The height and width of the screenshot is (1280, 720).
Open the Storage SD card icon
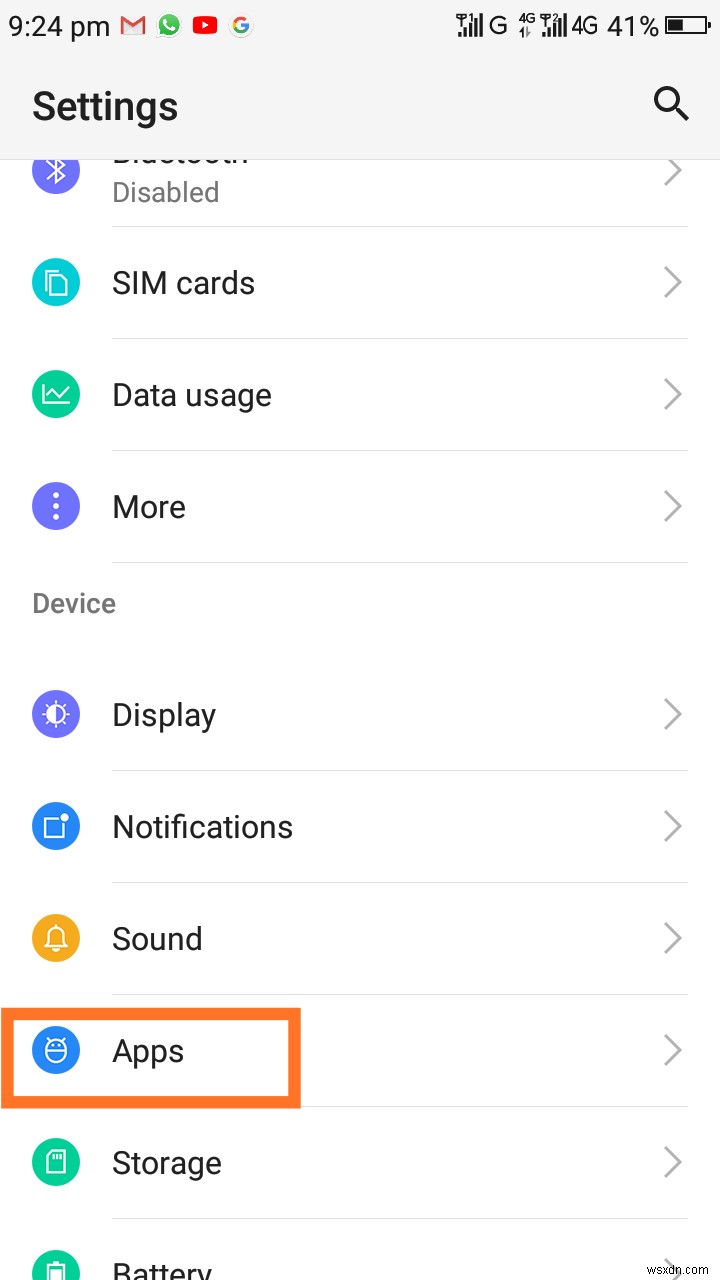(x=56, y=1162)
